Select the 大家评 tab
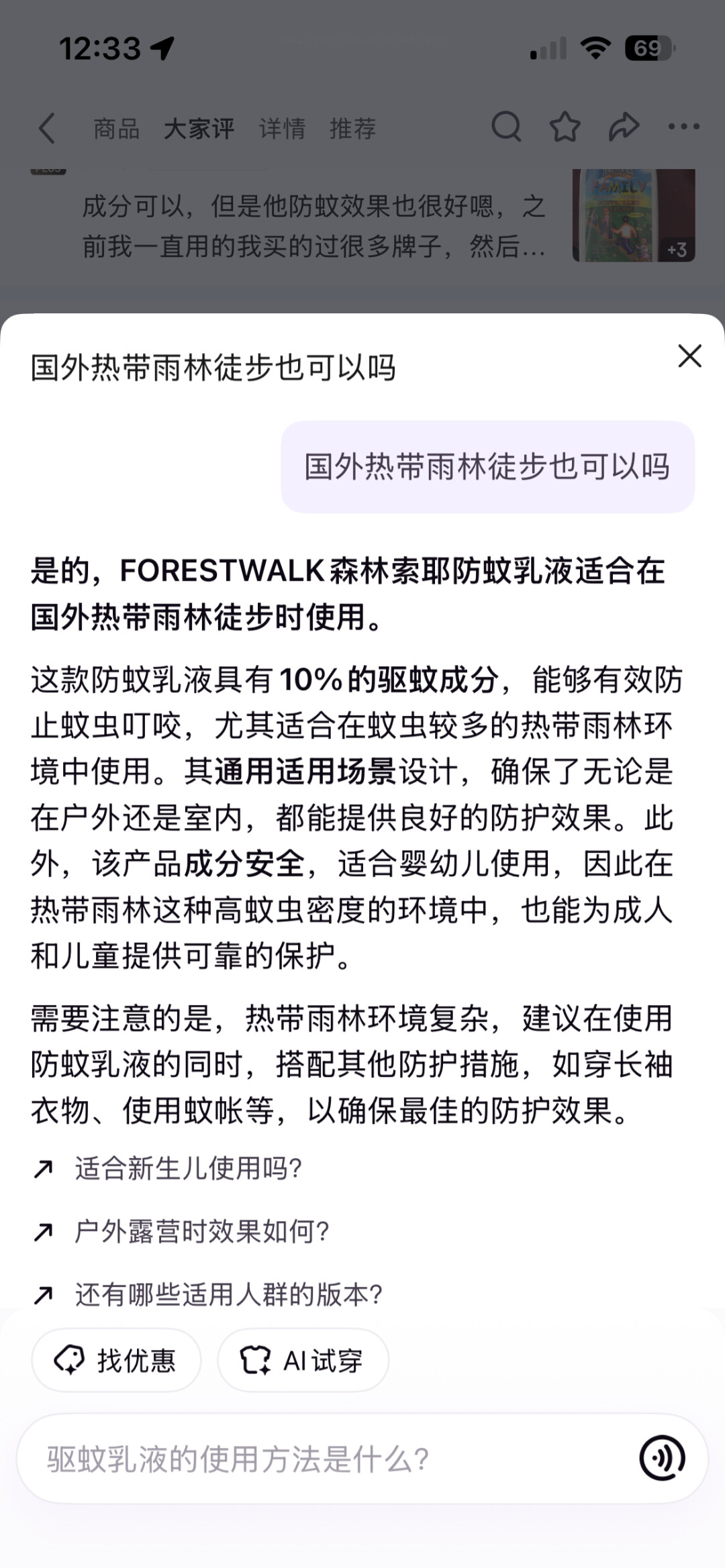The image size is (725, 1568). (199, 128)
